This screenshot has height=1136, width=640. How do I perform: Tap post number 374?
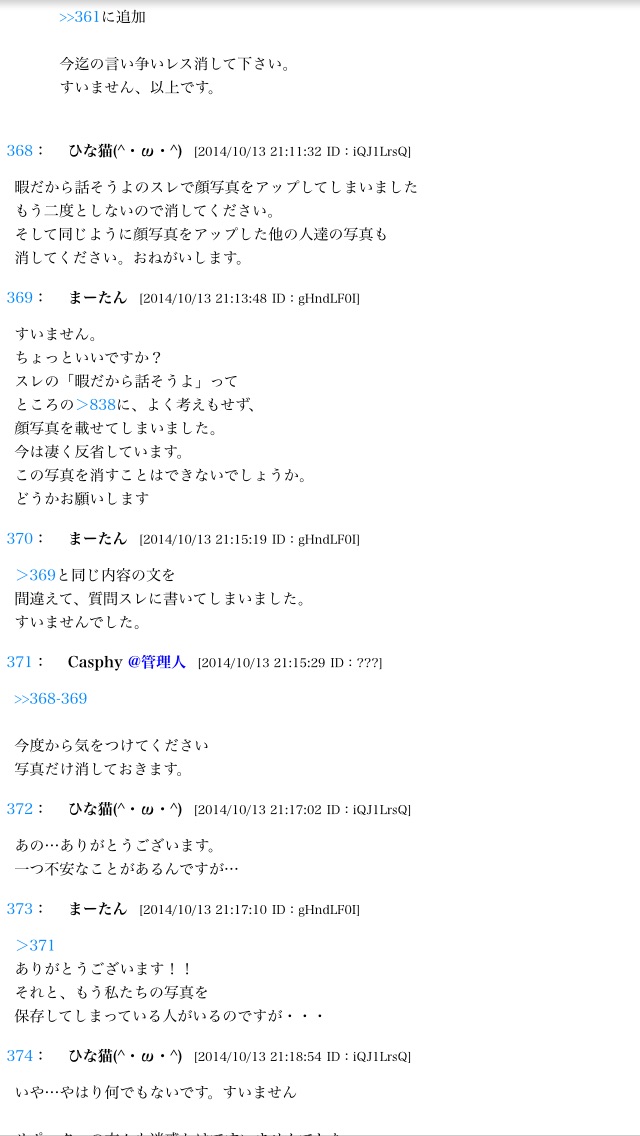(x=20, y=1055)
